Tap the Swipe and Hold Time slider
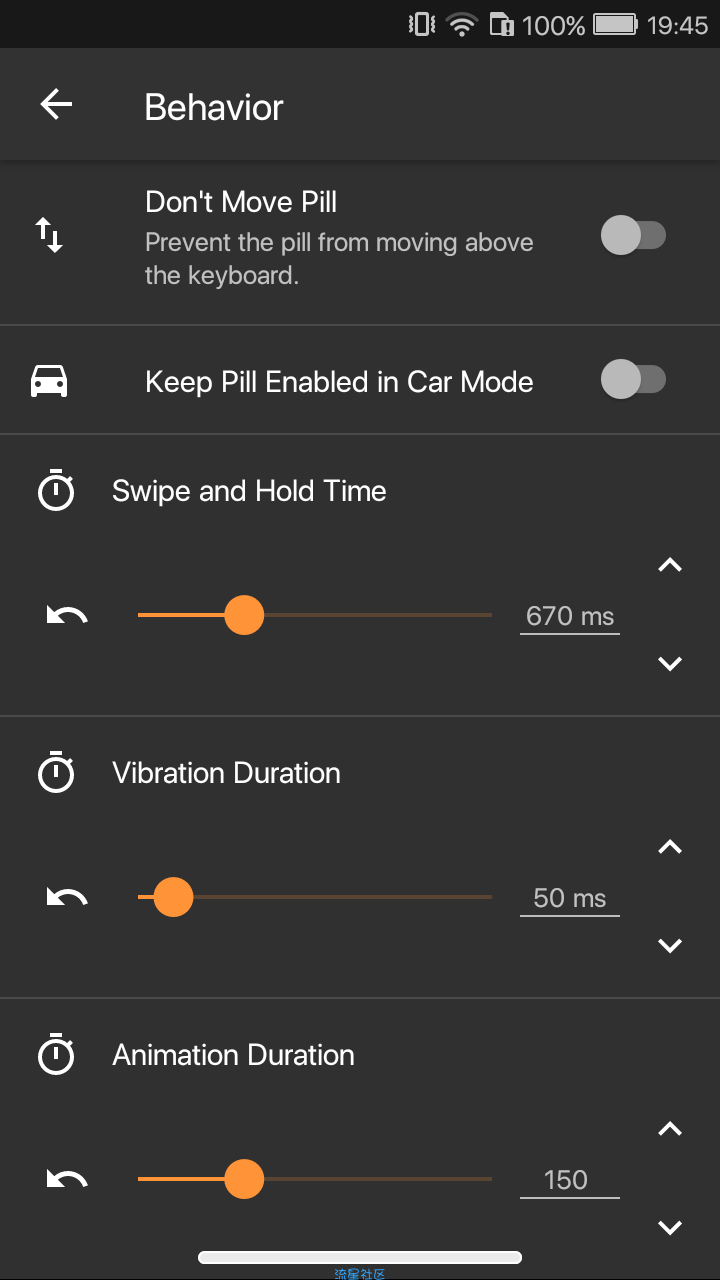 point(315,615)
